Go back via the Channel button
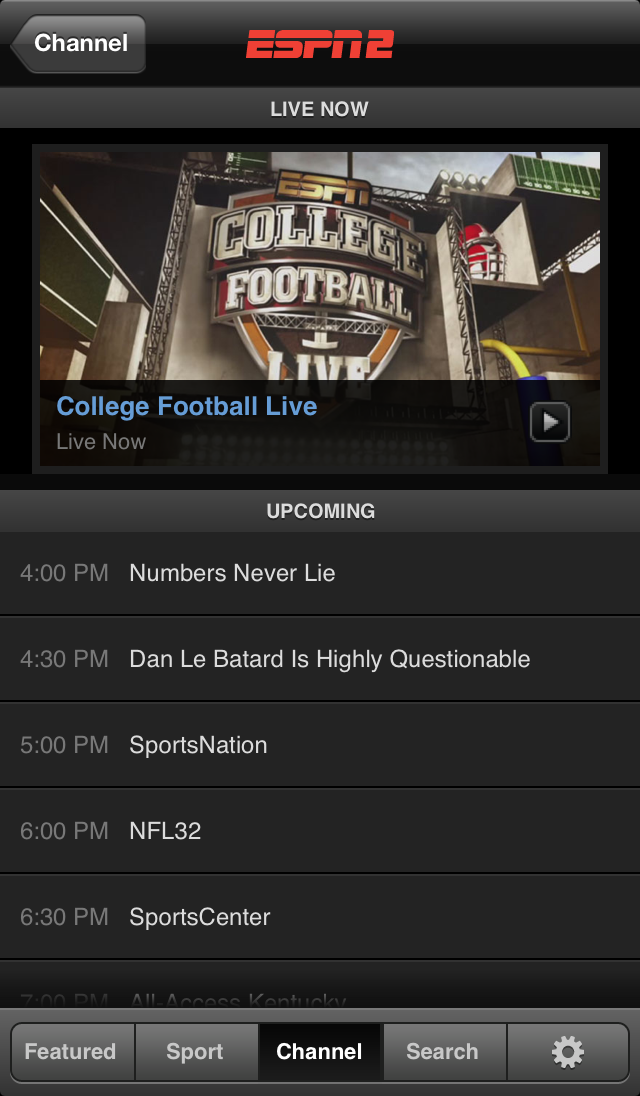The width and height of the screenshot is (640, 1096). [x=80, y=44]
